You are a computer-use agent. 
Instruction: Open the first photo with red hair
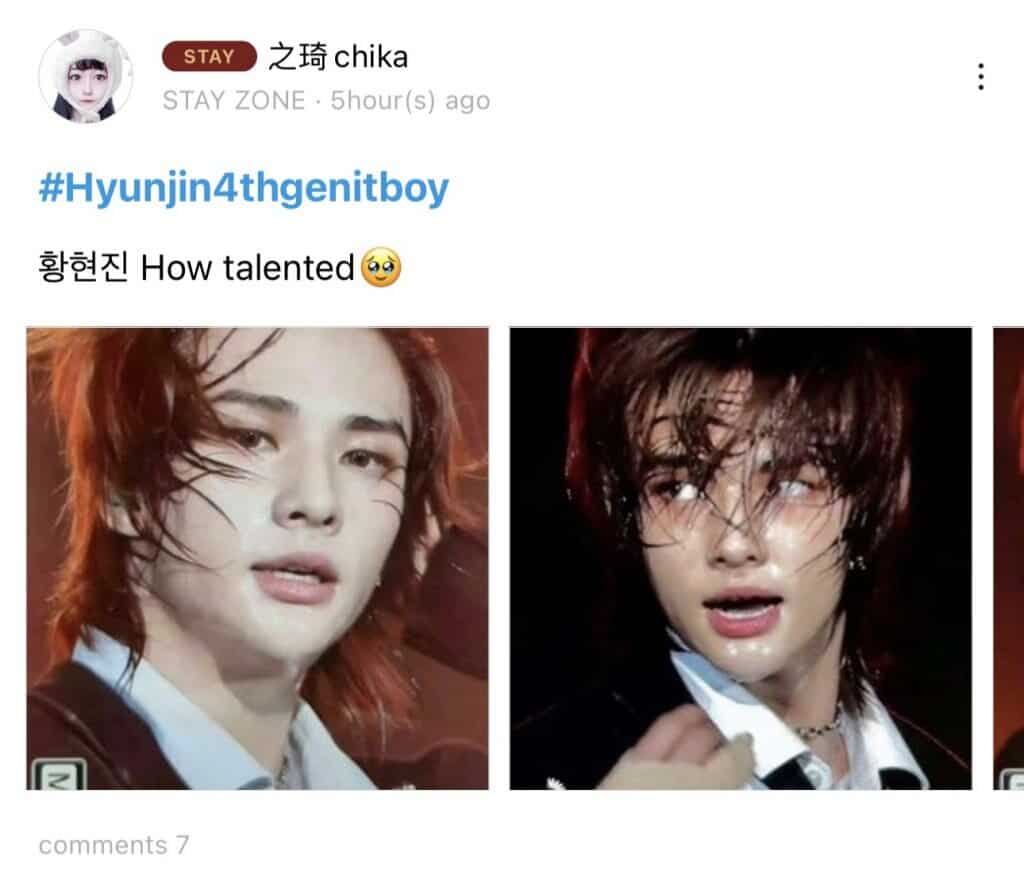coord(257,558)
